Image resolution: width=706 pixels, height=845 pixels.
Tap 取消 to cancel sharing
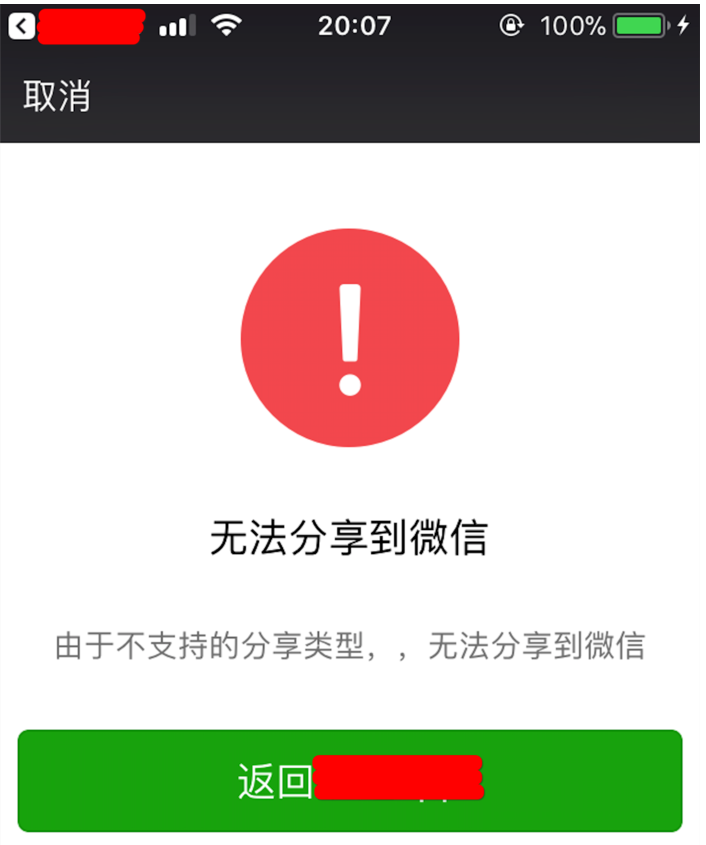coord(57,97)
